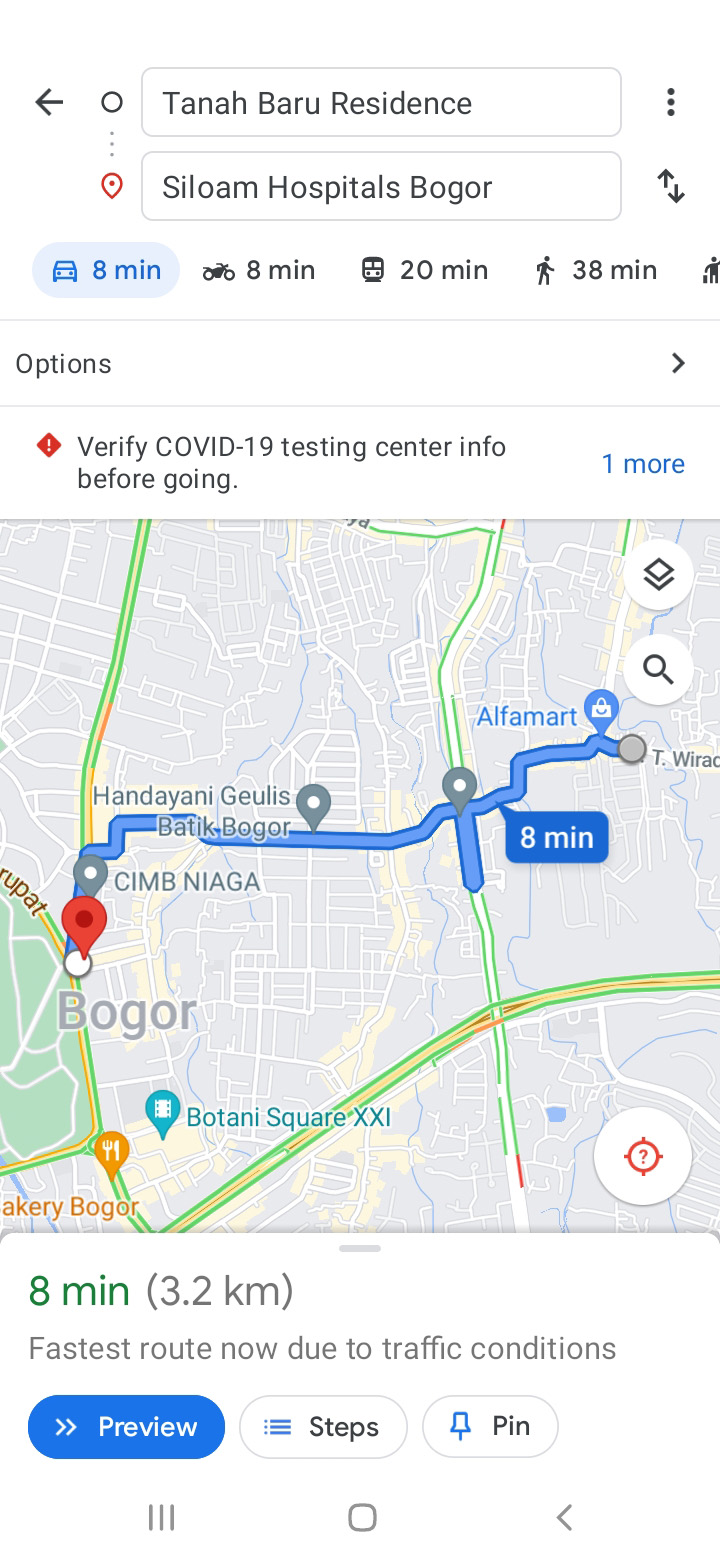Switch to the motorcycle 8 min mode

(259, 270)
